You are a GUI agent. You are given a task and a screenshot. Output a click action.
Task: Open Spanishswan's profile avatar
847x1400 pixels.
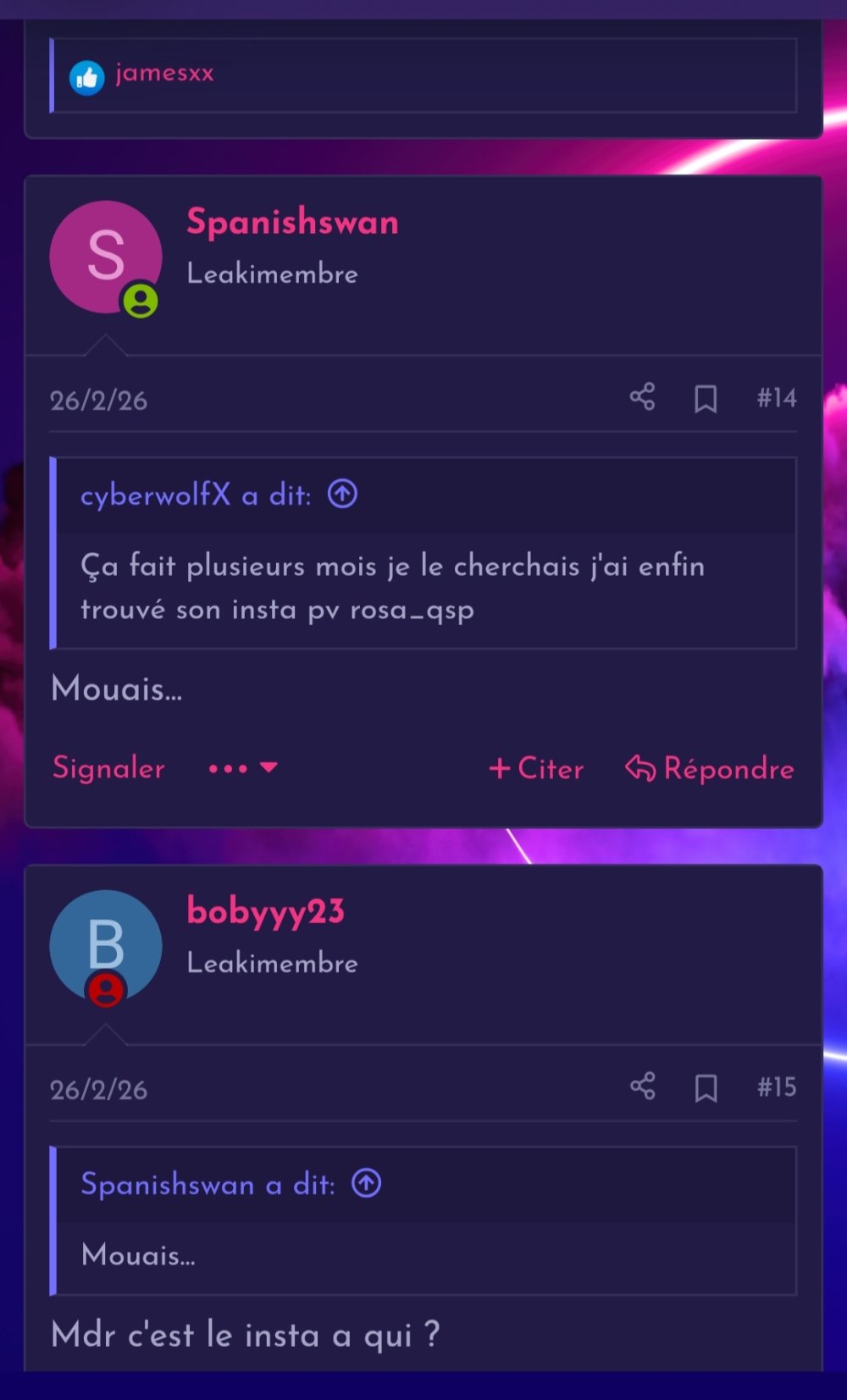pyautogui.click(x=106, y=257)
